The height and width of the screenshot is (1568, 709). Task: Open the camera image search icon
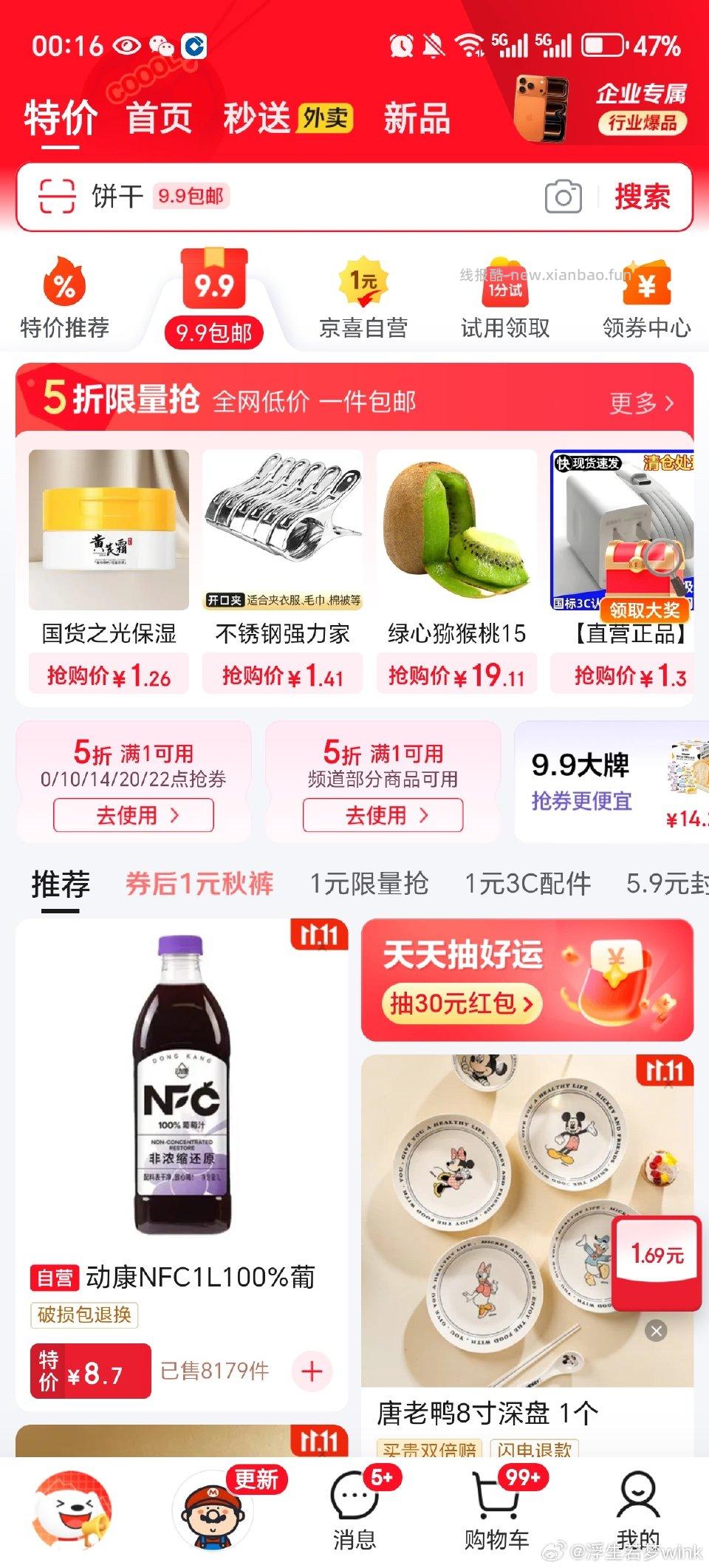click(x=564, y=197)
